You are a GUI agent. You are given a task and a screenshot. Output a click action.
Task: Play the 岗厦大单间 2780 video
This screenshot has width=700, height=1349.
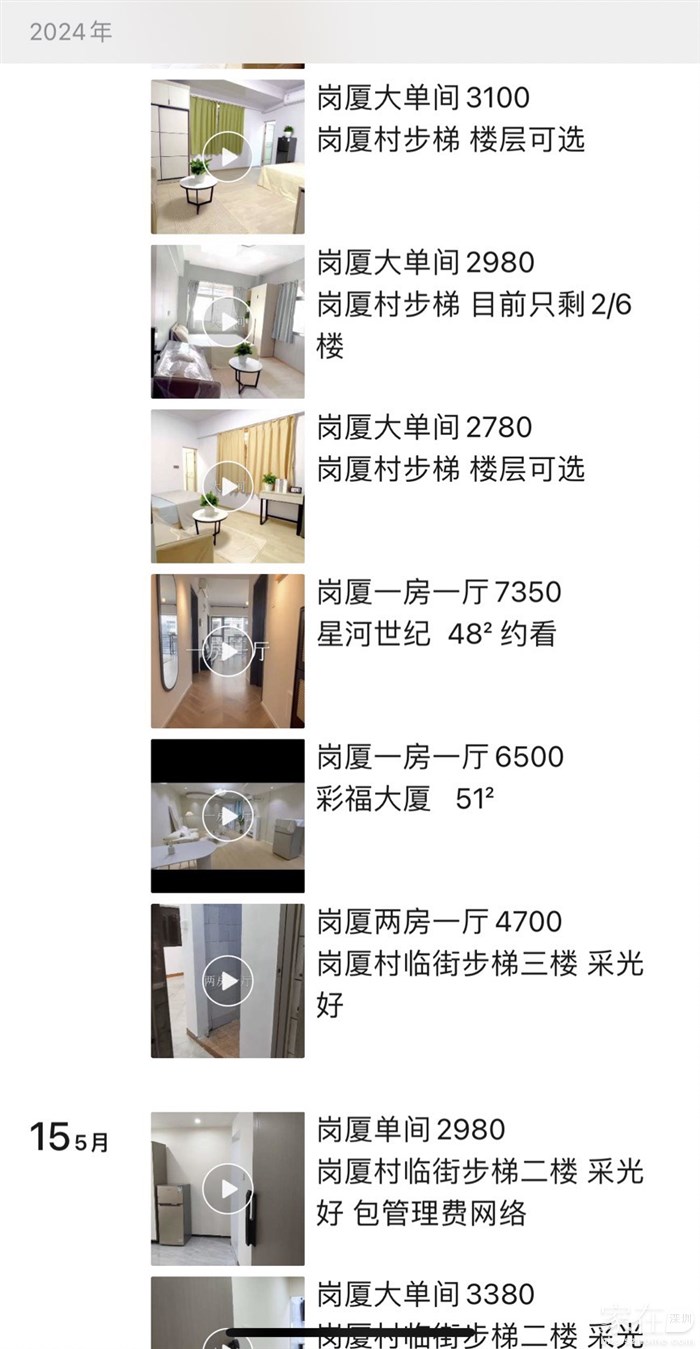click(x=228, y=486)
